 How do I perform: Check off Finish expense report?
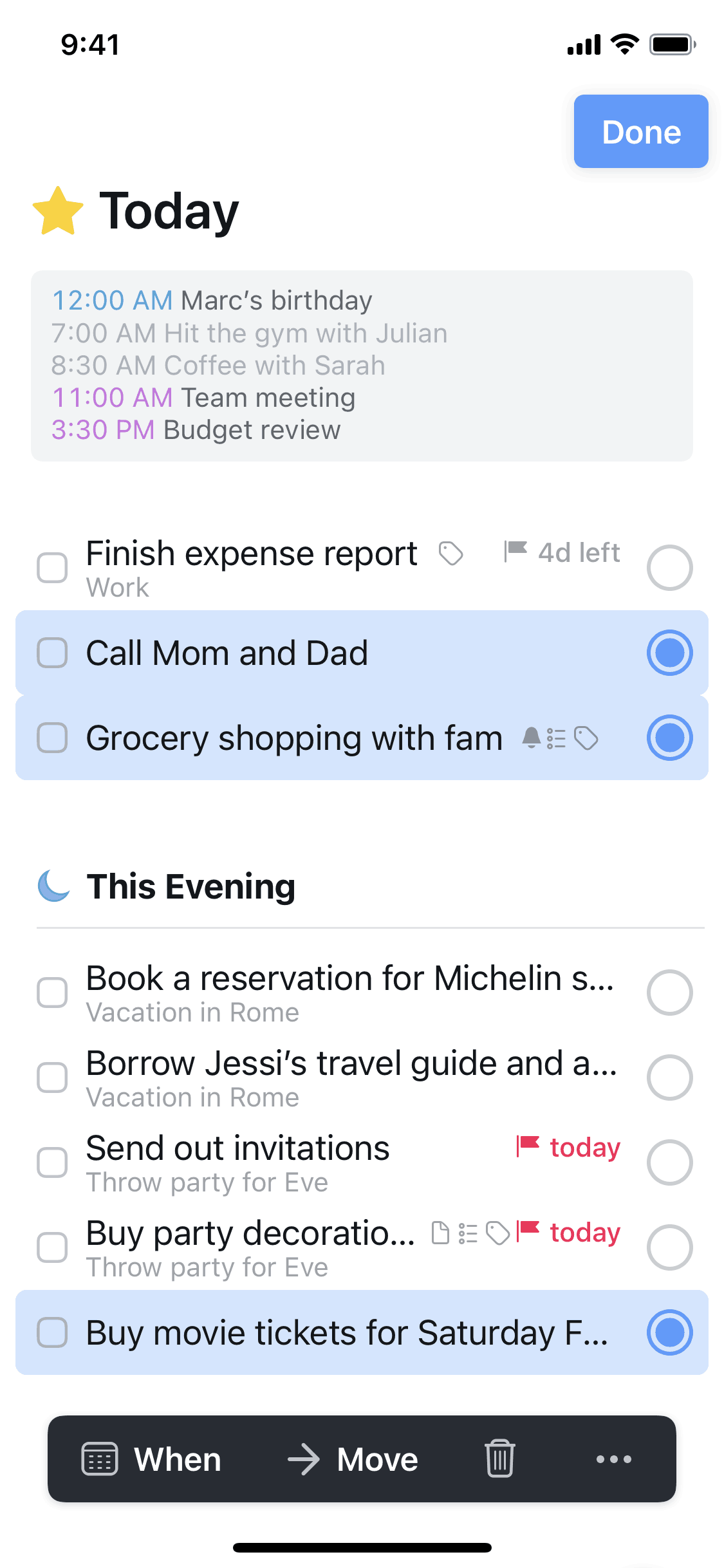pos(52,568)
